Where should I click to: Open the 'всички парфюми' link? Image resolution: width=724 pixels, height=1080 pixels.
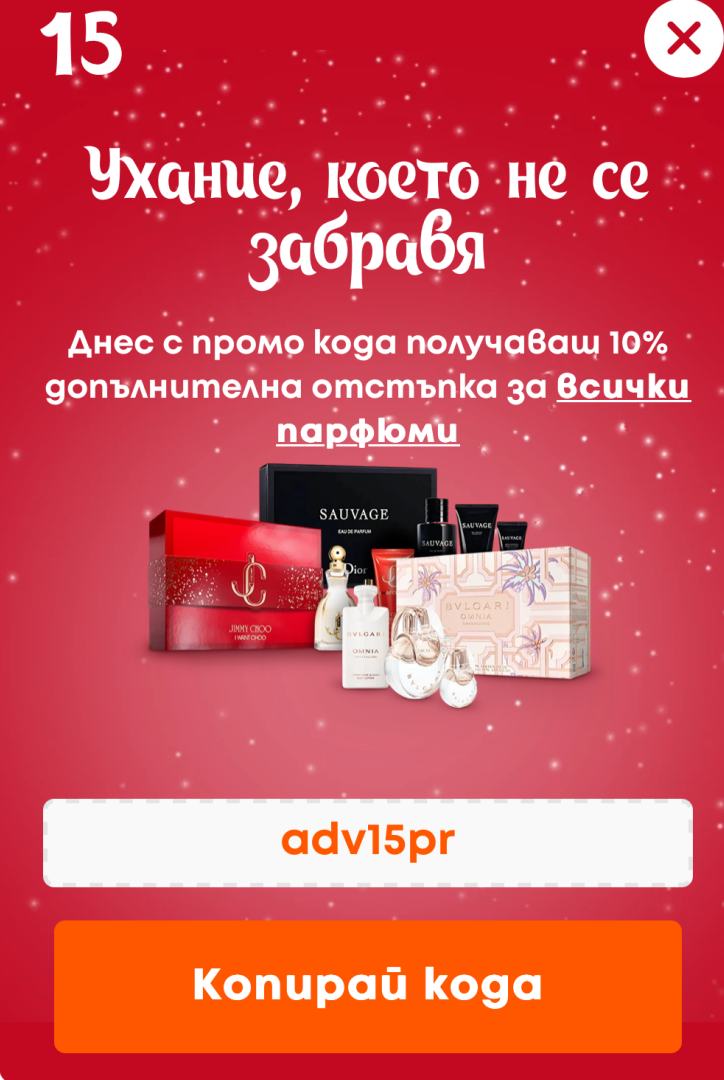click(x=622, y=388)
